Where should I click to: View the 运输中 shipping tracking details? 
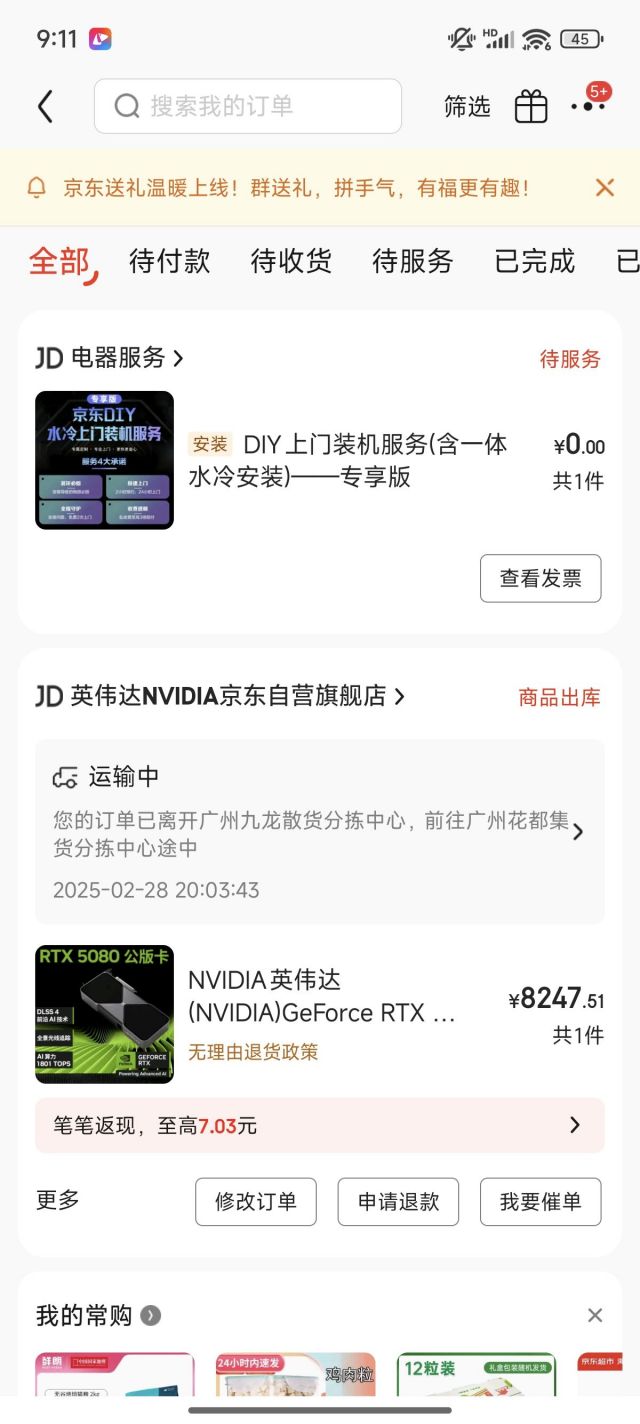[319, 831]
